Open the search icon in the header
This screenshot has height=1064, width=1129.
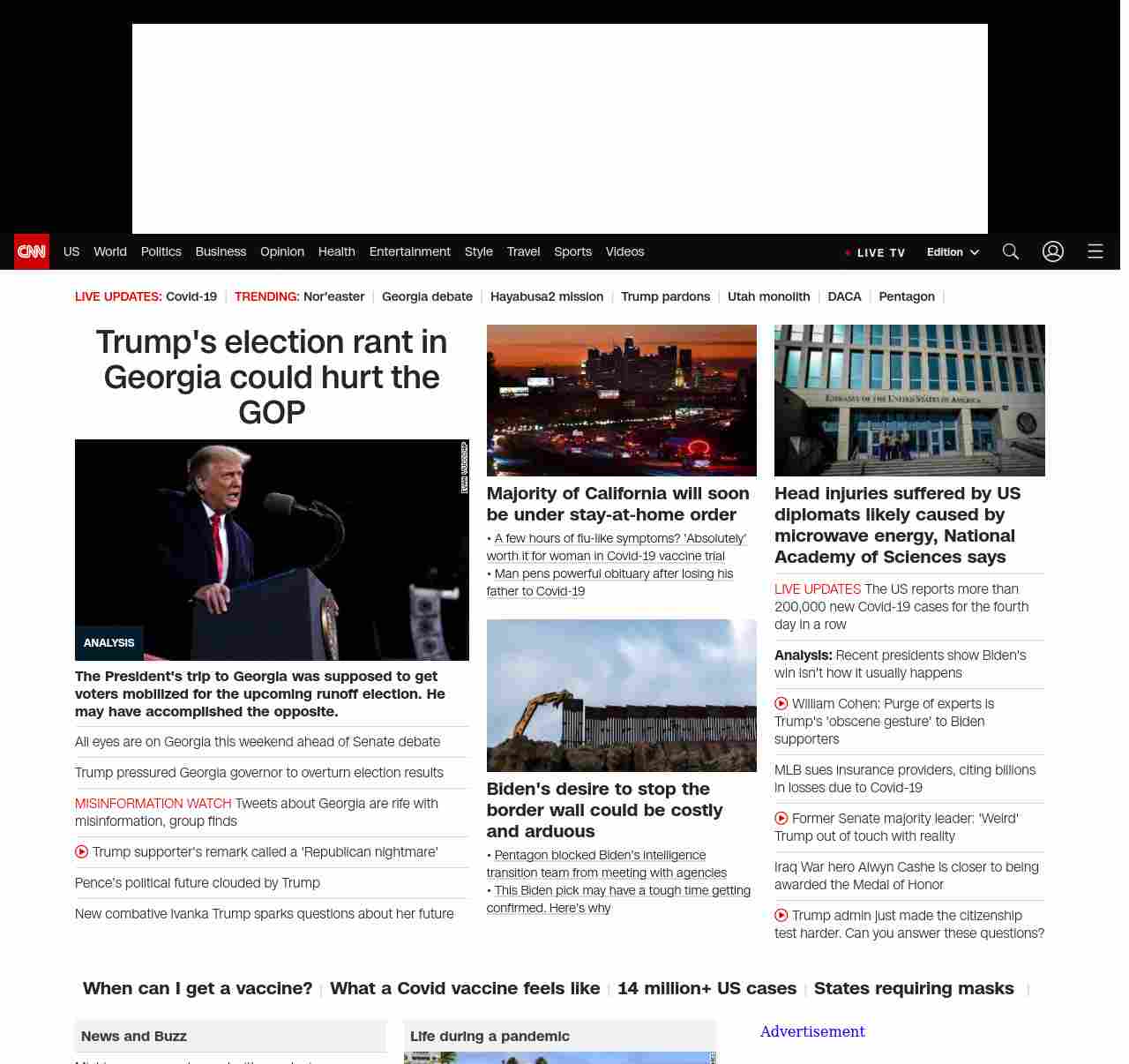point(1011,252)
